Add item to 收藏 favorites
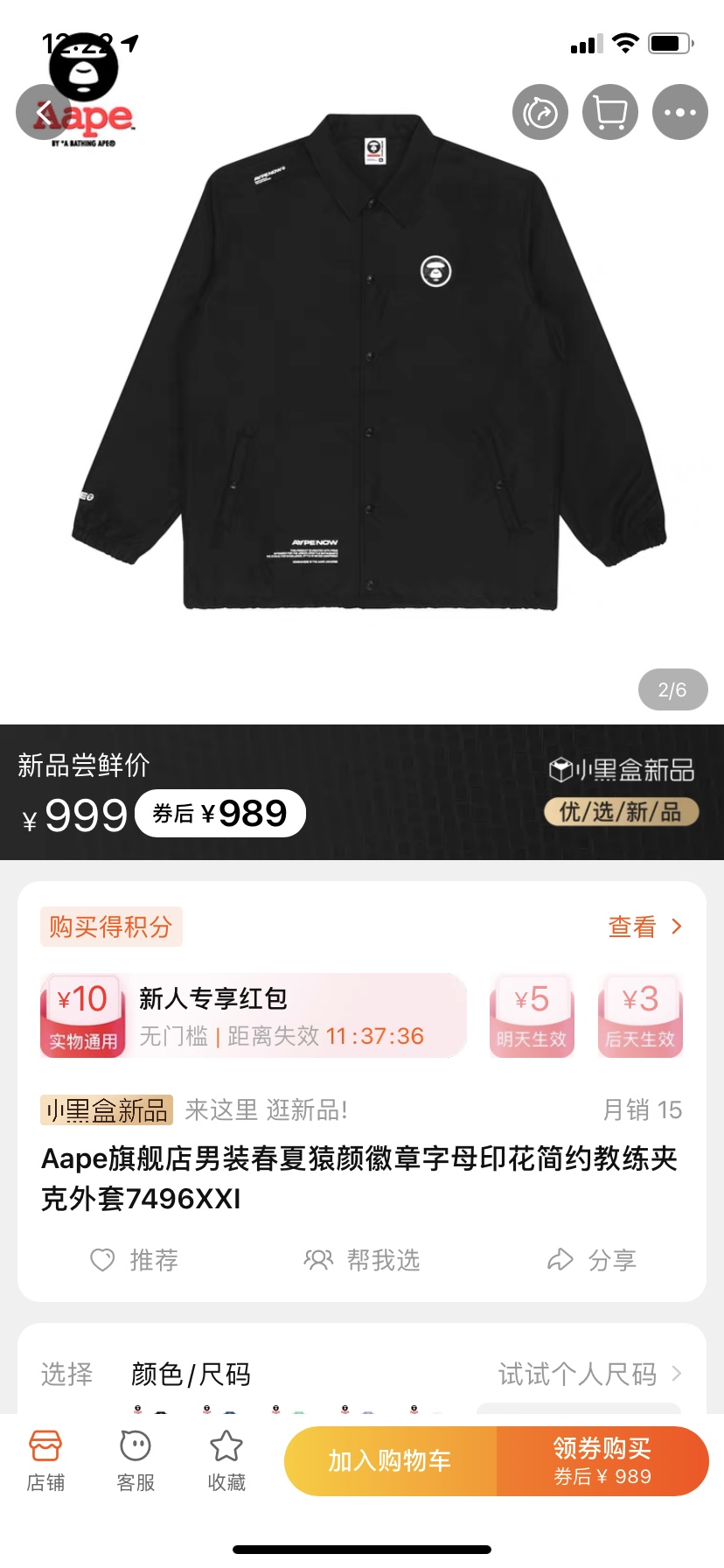Viewport: 724px width, 1568px height. (x=226, y=1460)
